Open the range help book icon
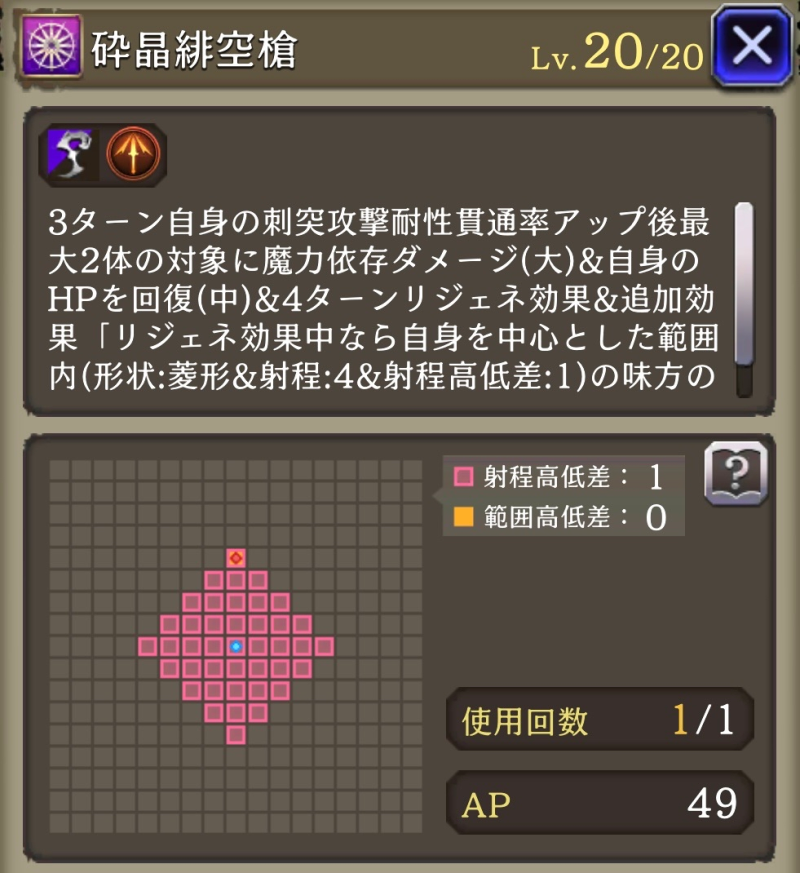 pyautogui.click(x=735, y=472)
